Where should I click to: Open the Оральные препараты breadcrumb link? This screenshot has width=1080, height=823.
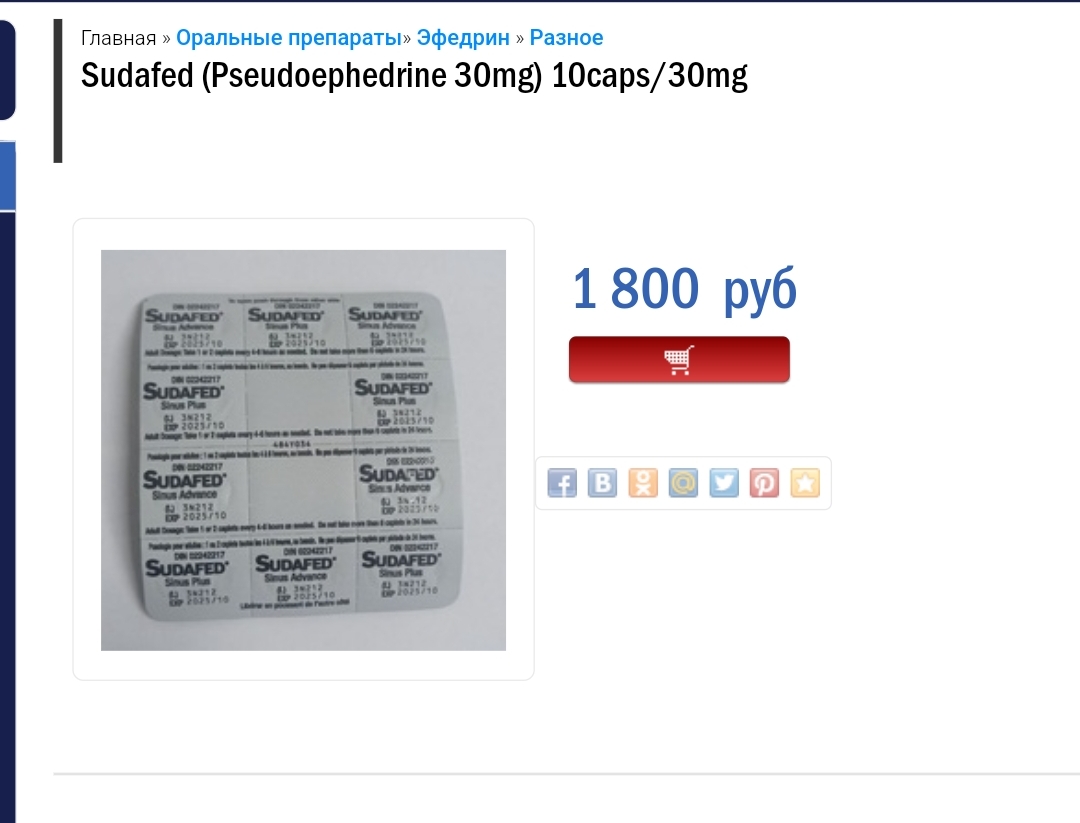pyautogui.click(x=288, y=38)
